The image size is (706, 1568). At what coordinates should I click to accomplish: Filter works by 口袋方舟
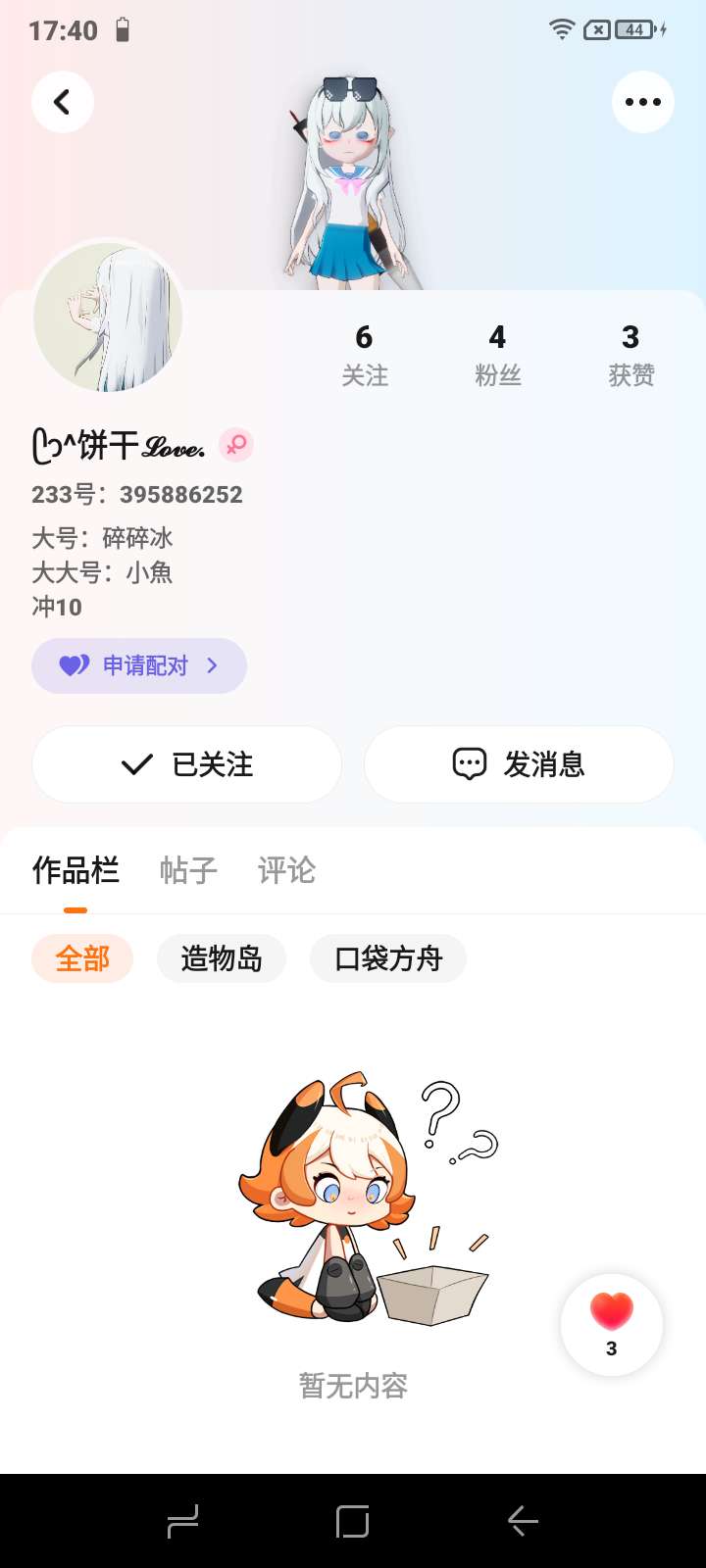coord(388,958)
